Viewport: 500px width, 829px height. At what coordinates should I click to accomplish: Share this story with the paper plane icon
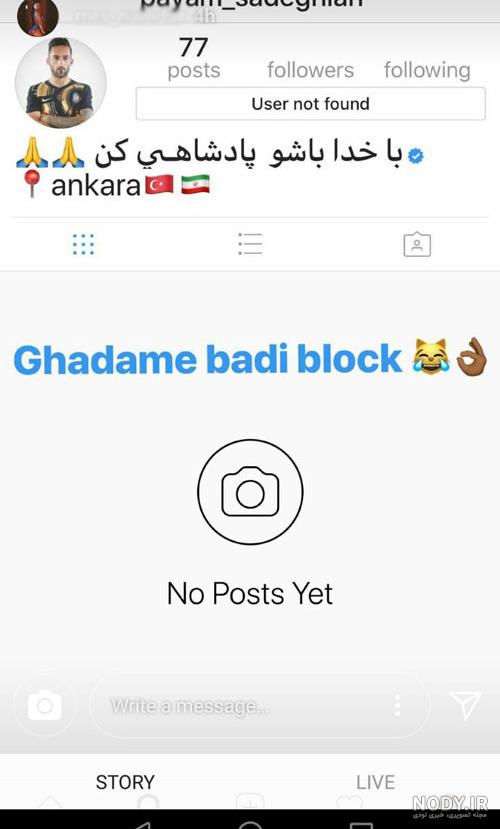[465, 705]
